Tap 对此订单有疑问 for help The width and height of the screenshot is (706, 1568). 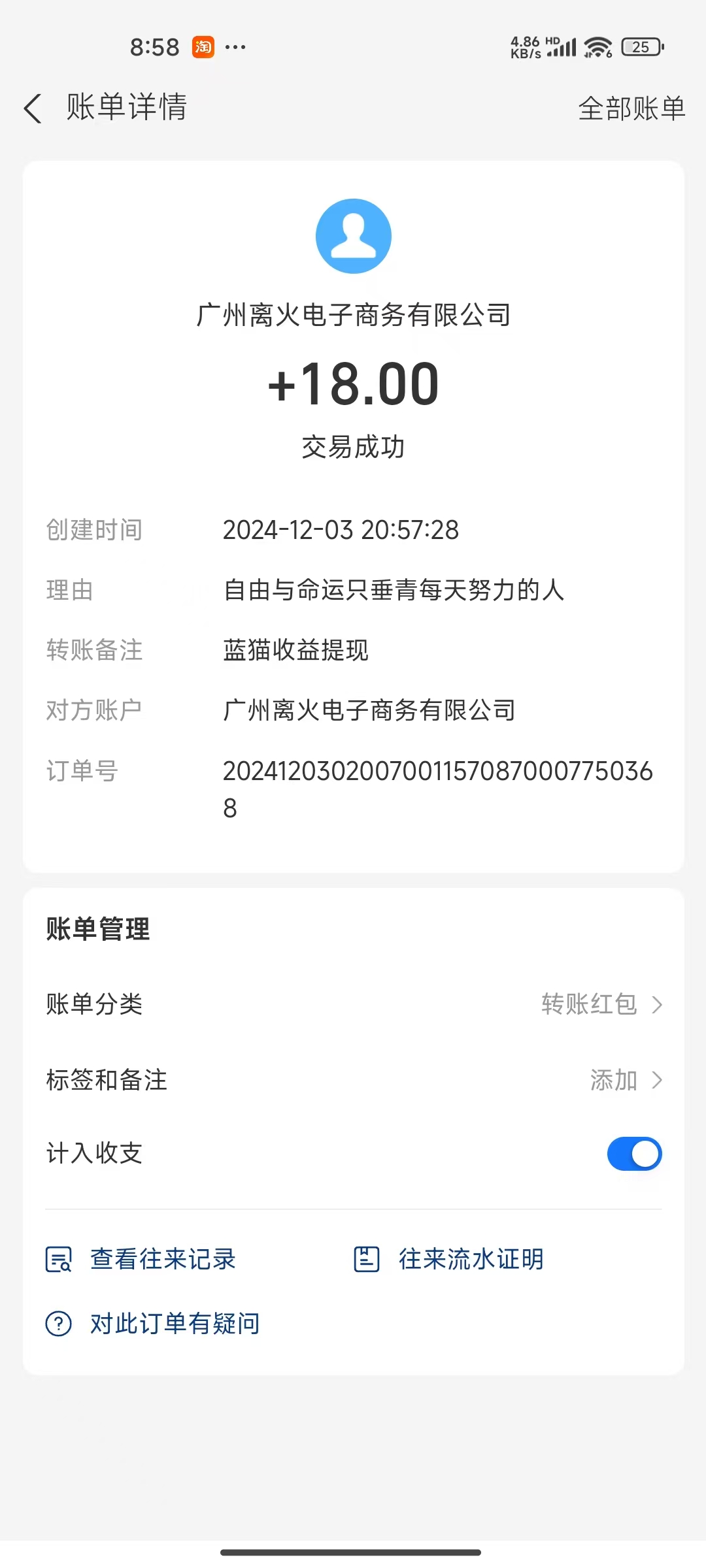(153, 1324)
